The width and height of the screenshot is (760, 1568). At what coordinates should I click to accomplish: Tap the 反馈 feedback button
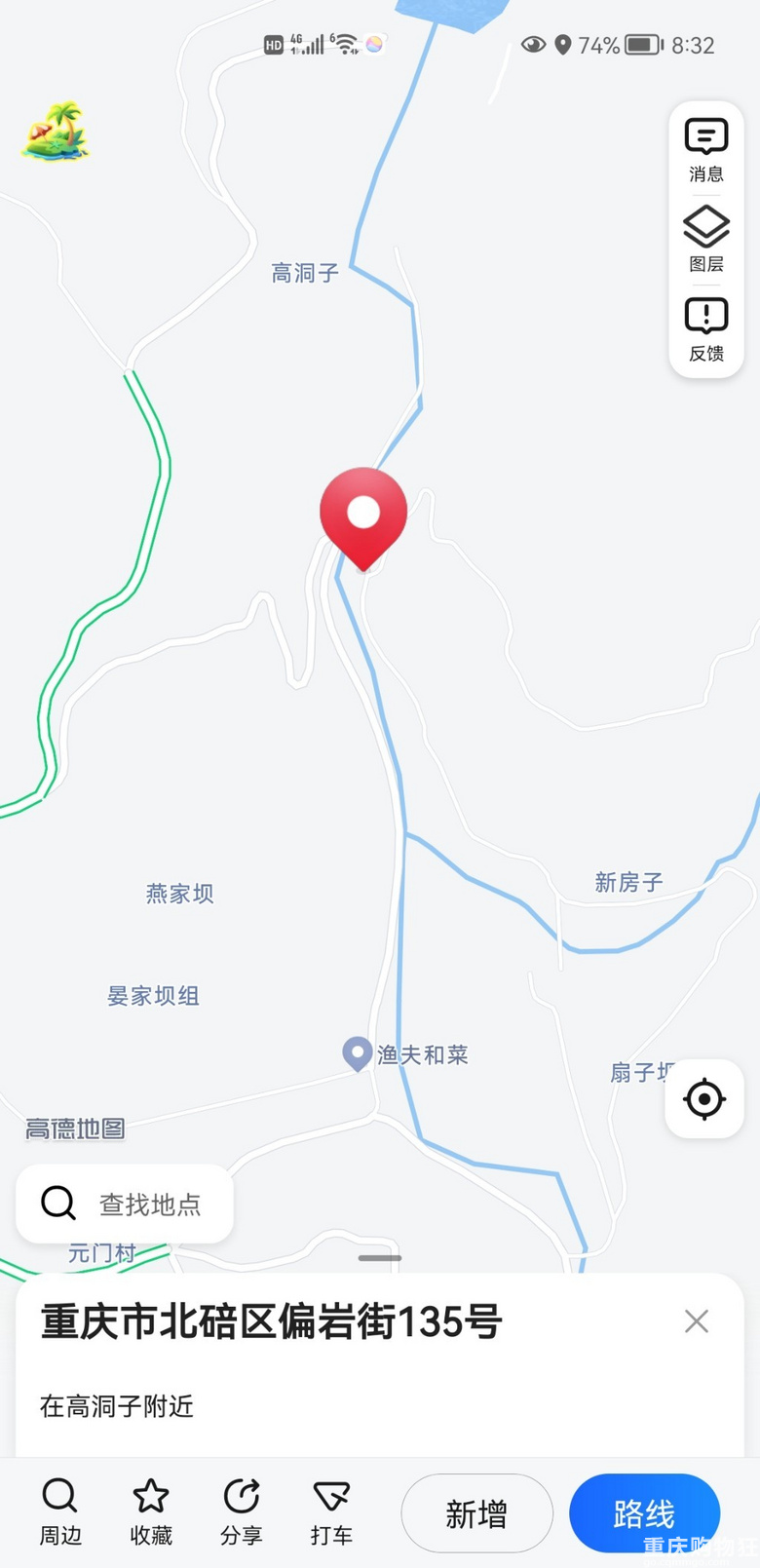(706, 329)
